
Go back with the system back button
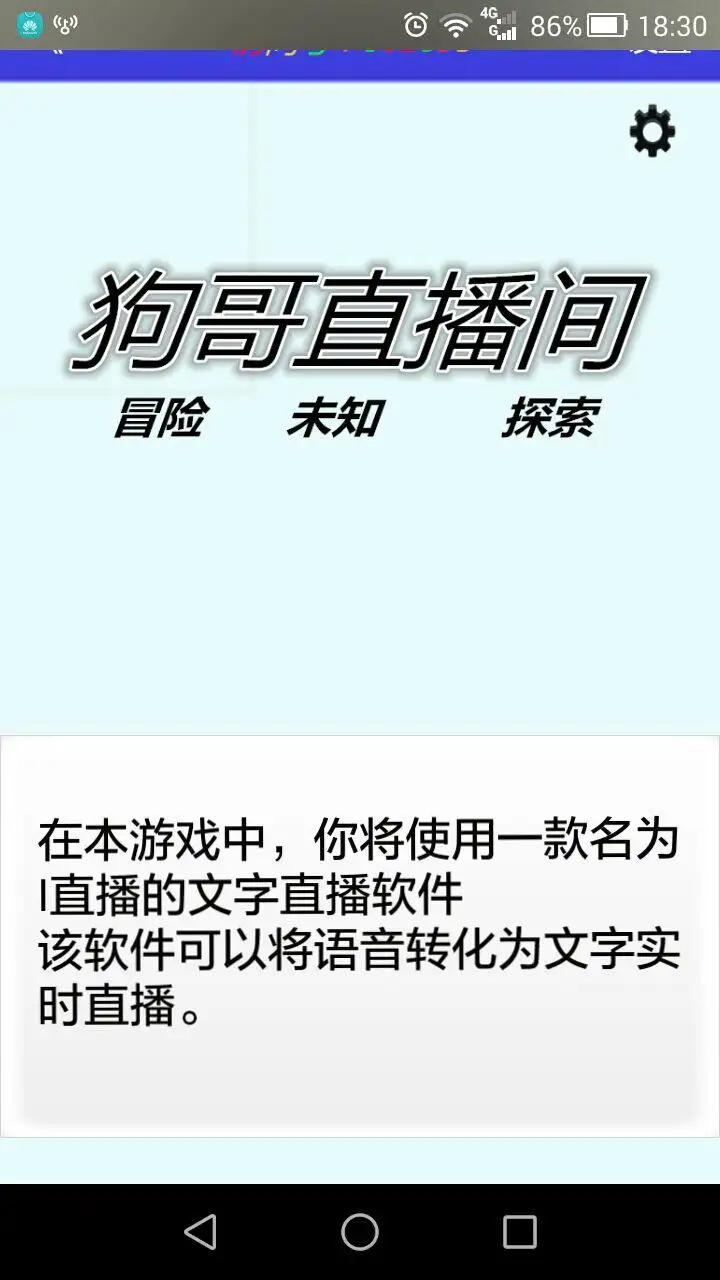tap(201, 1232)
